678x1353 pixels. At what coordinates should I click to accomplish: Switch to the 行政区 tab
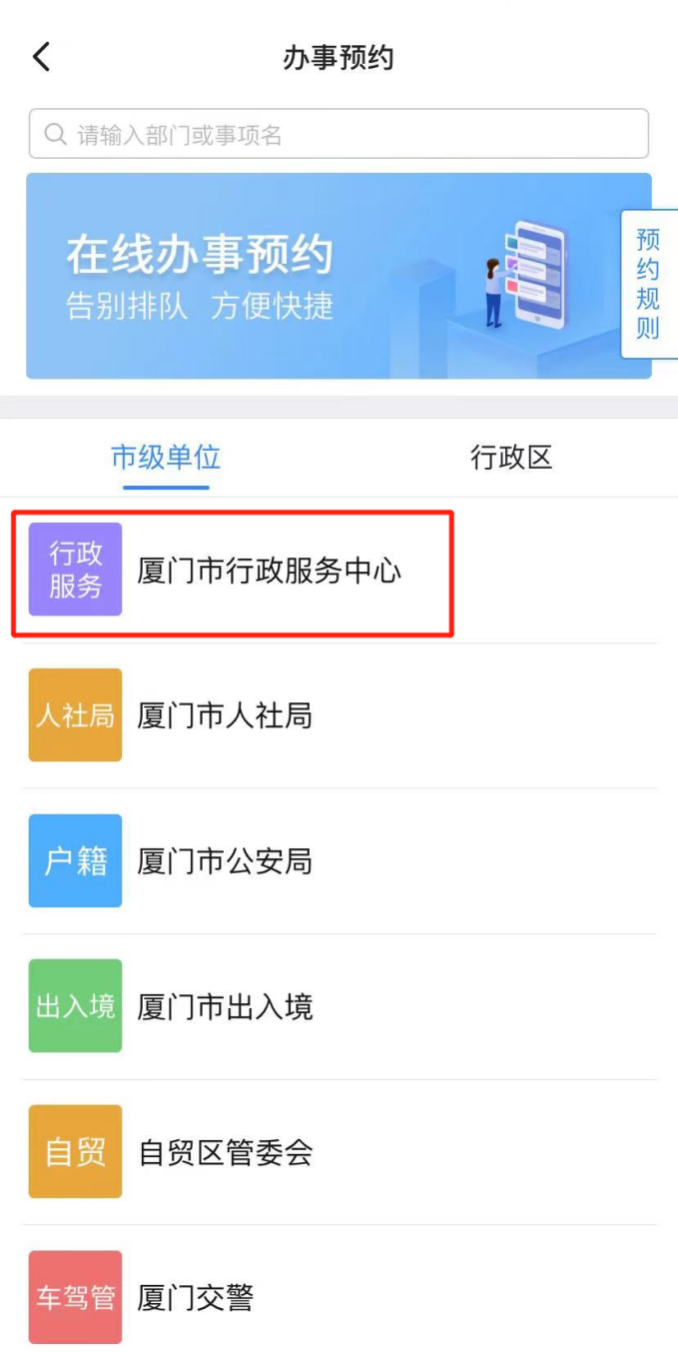(x=511, y=458)
